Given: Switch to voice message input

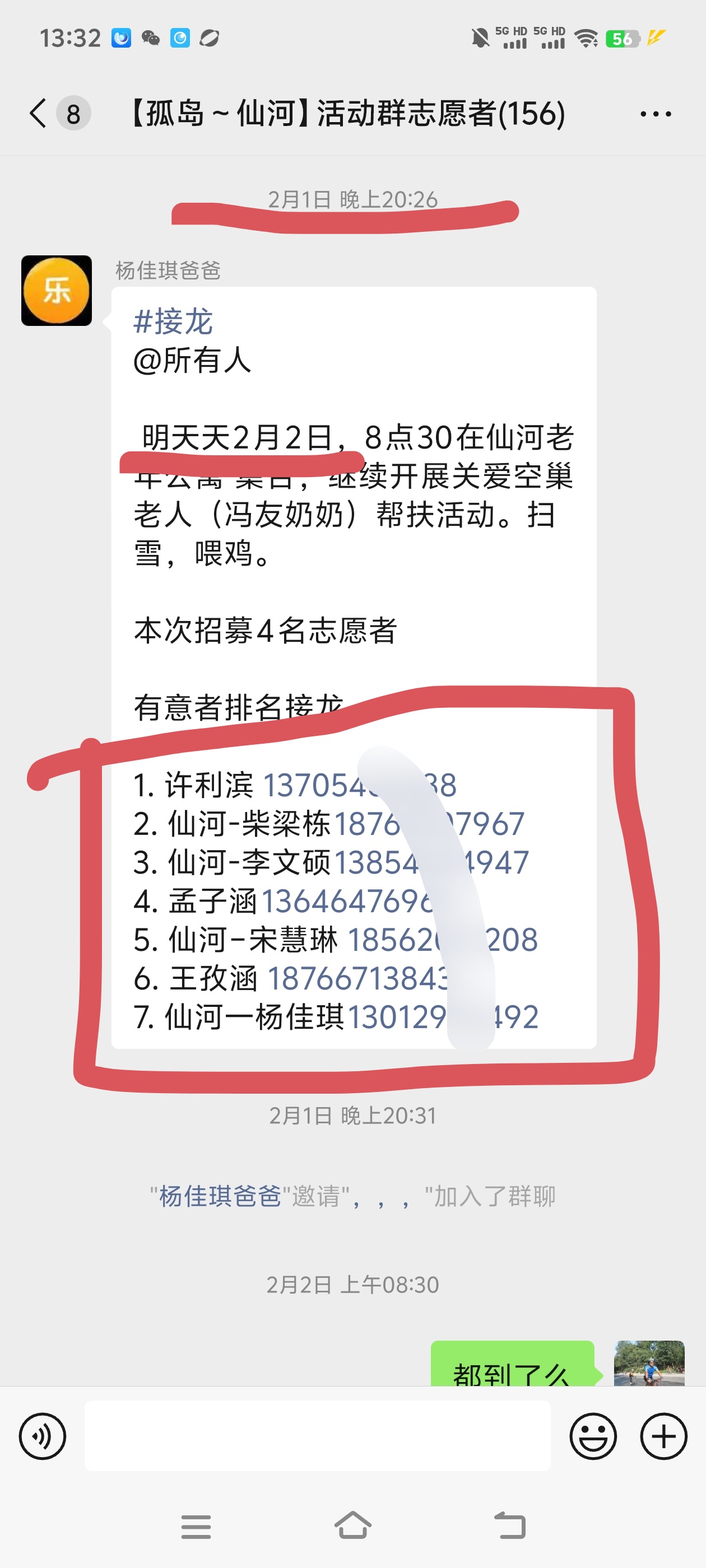Looking at the screenshot, I should click(x=43, y=1436).
